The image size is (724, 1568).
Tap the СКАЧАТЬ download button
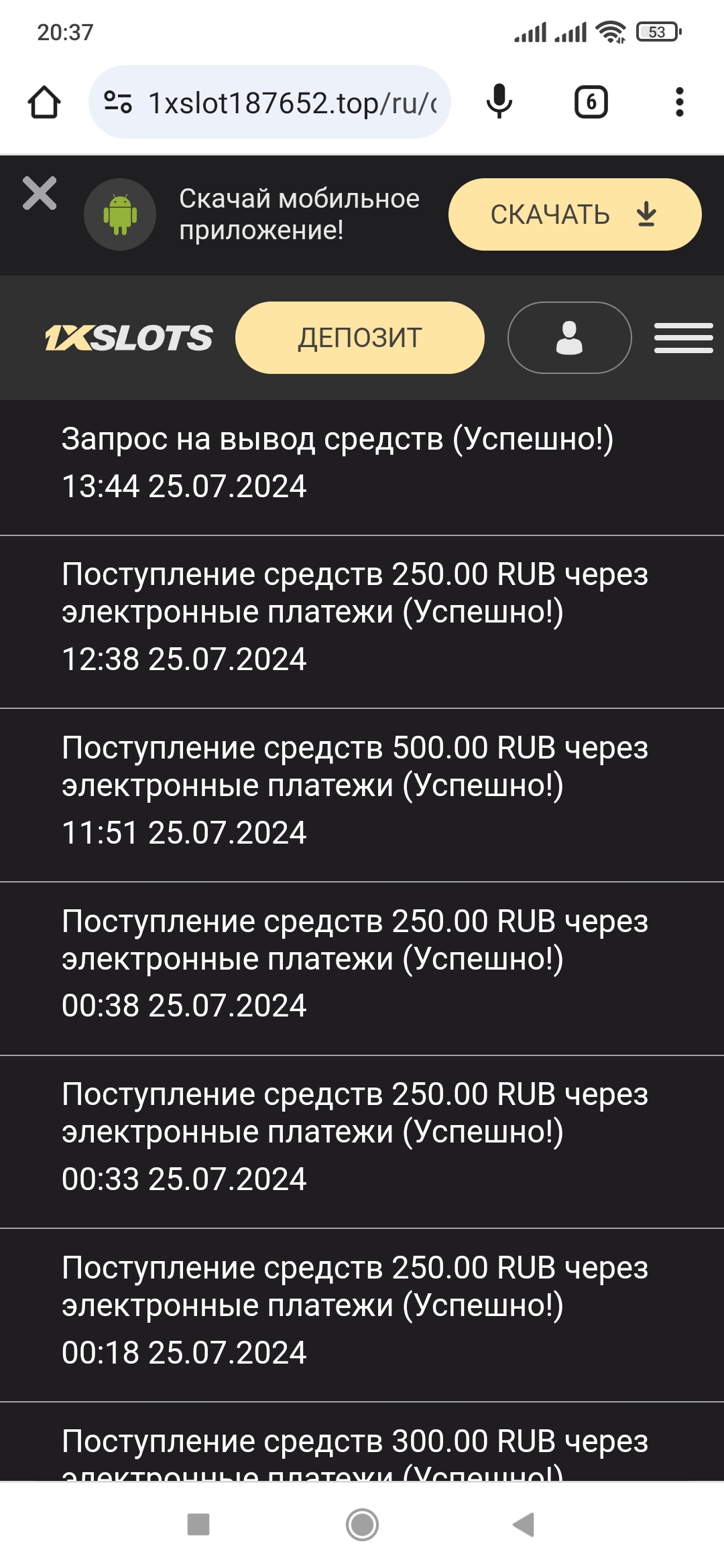click(575, 214)
